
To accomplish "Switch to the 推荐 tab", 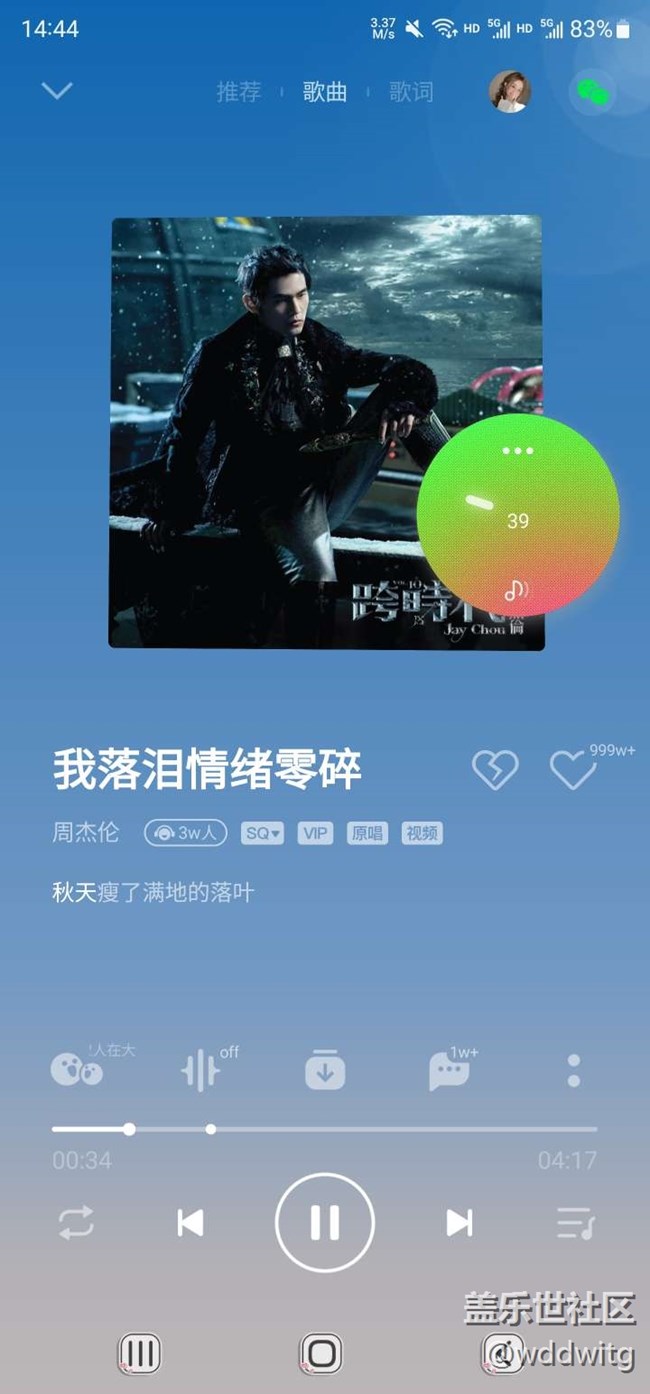I will pyautogui.click(x=238, y=92).
